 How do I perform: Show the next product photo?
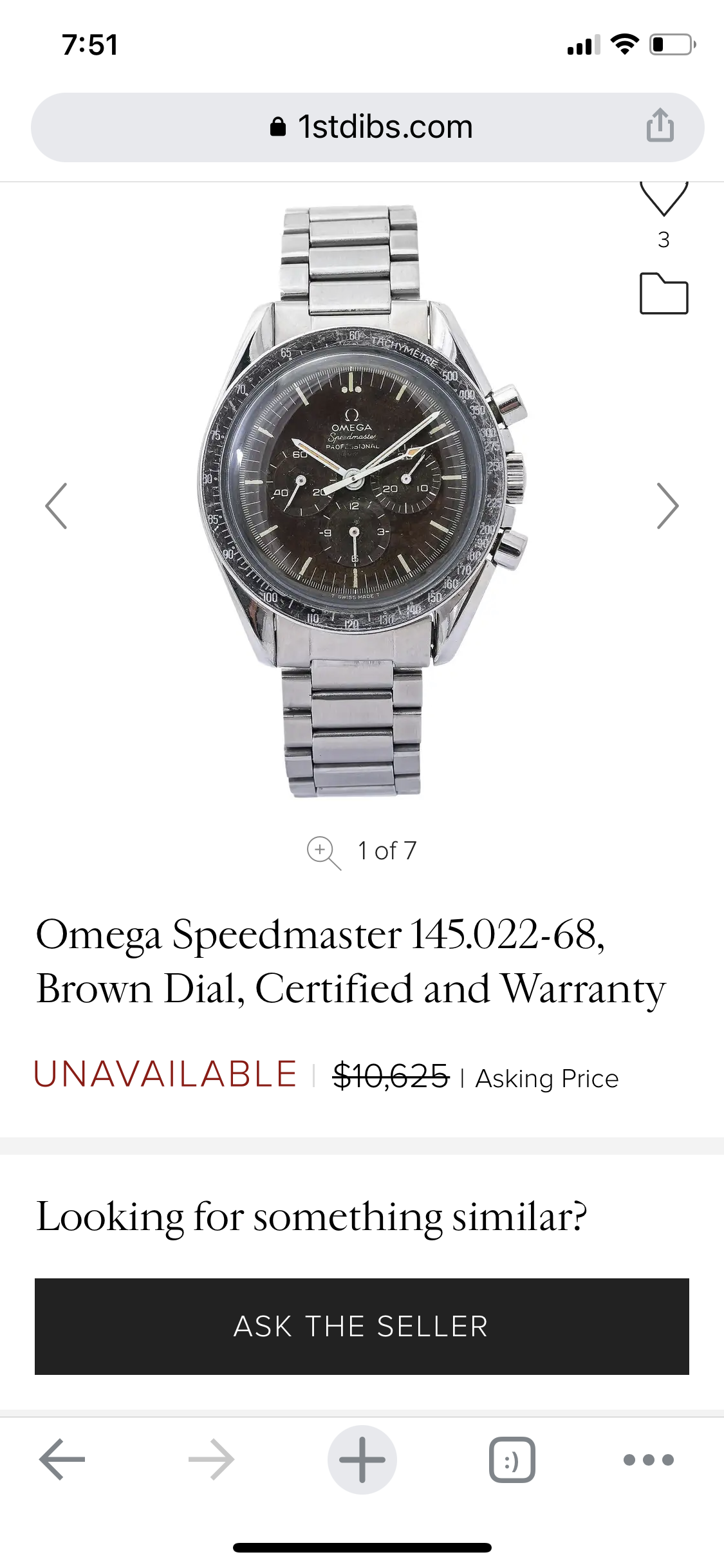coord(667,506)
